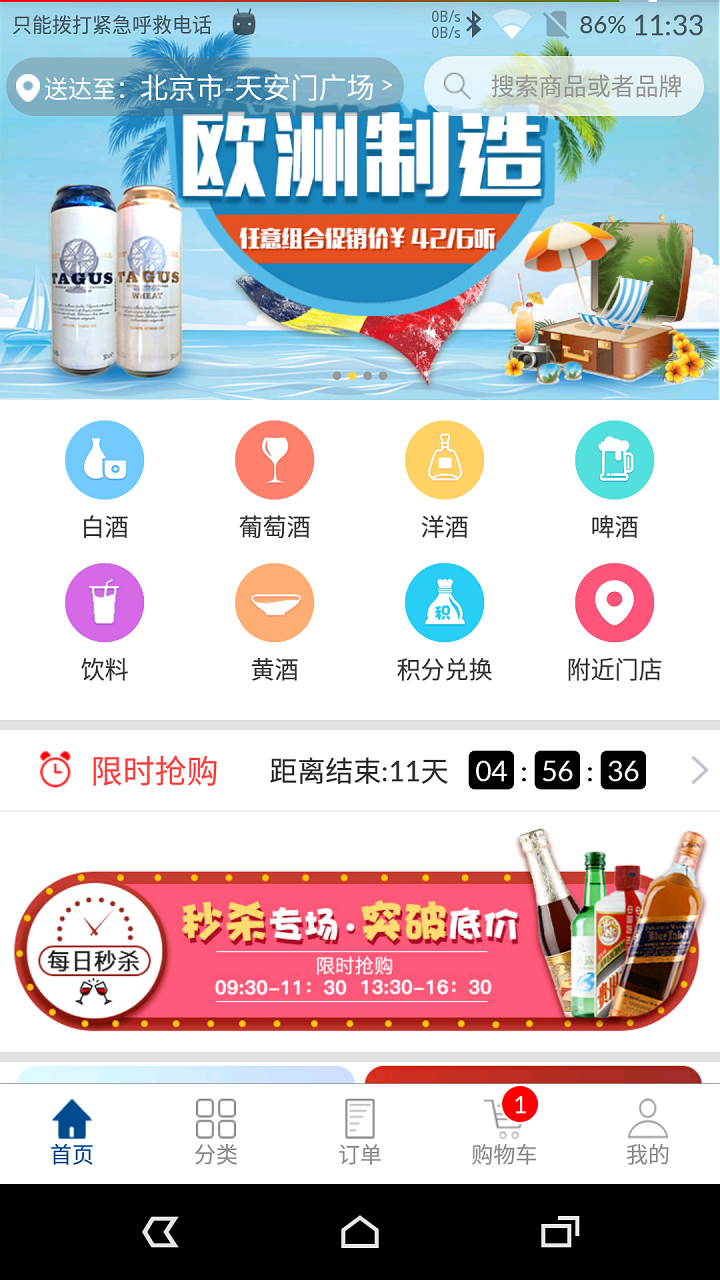Open the 欧洲制造 promotion banner
This screenshot has height=1280, width=720.
360,250
